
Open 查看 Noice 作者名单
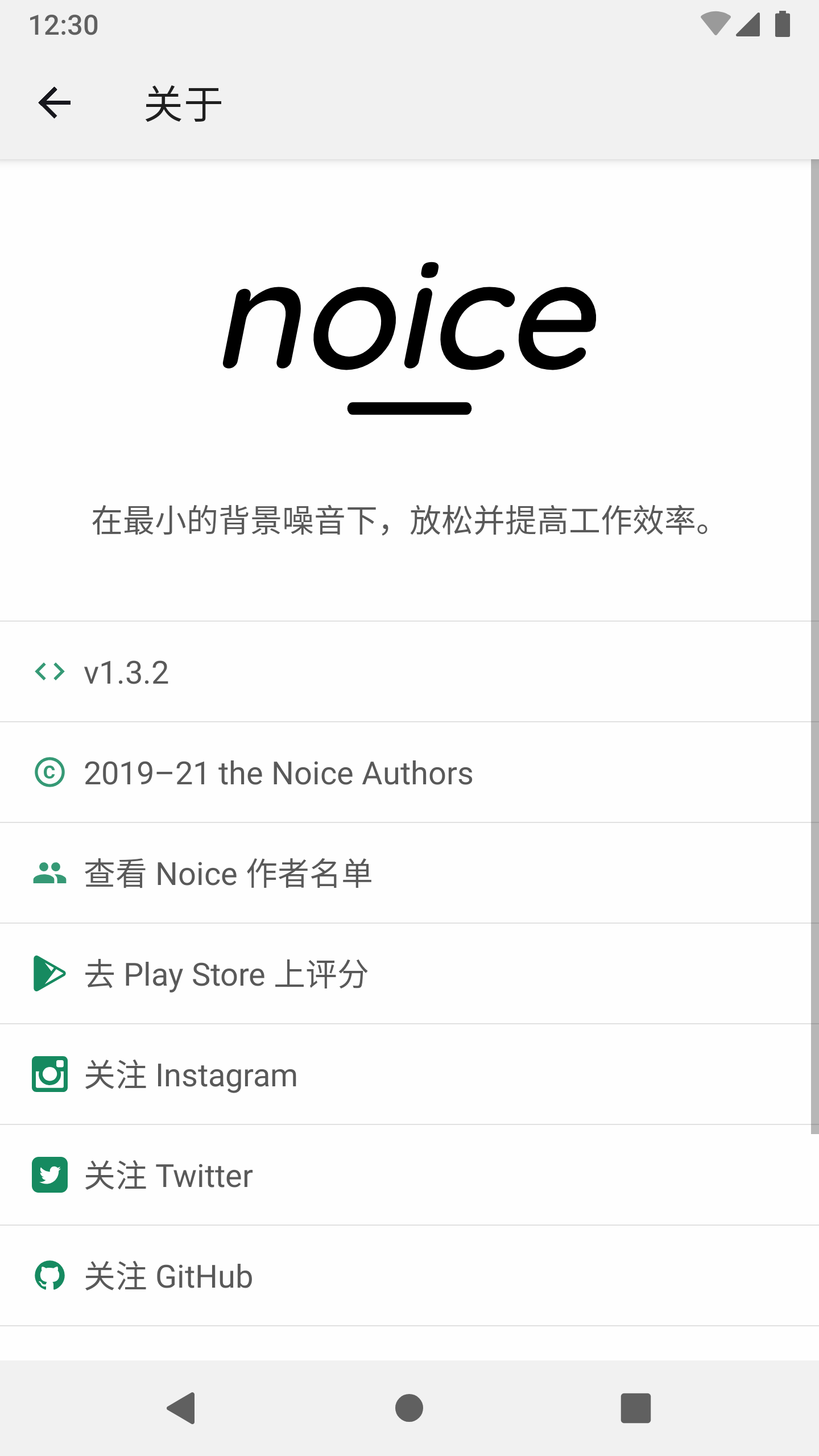(x=227, y=874)
